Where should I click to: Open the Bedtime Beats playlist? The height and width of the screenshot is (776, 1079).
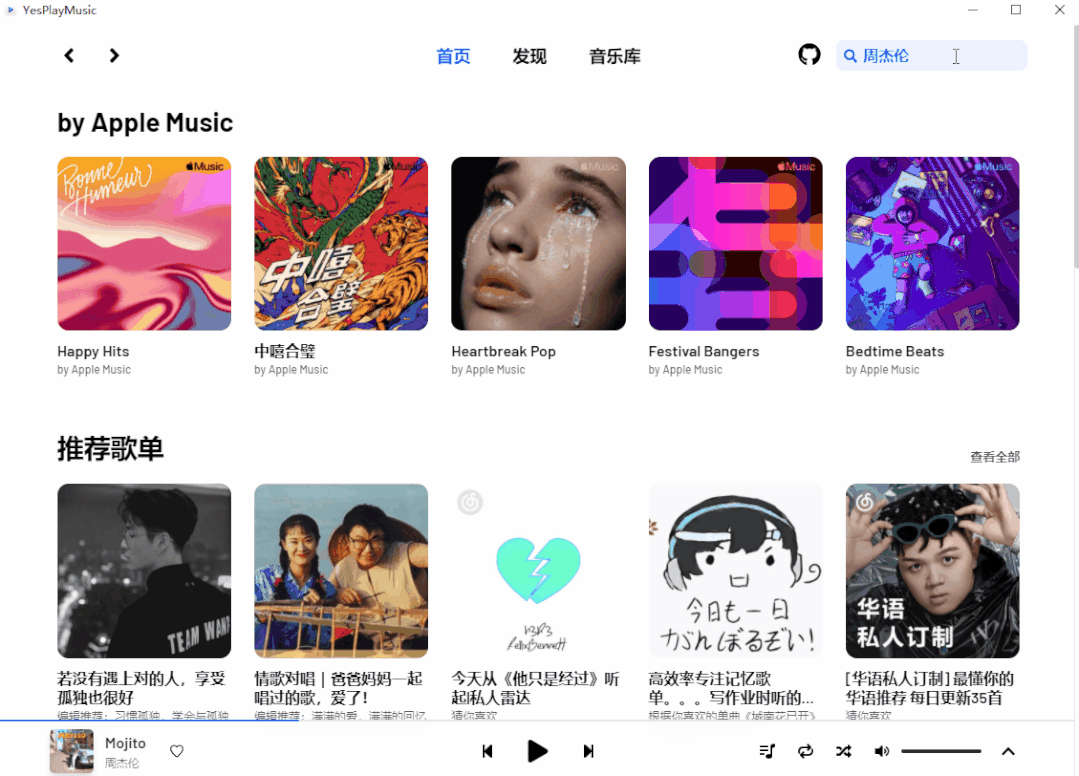[932, 244]
